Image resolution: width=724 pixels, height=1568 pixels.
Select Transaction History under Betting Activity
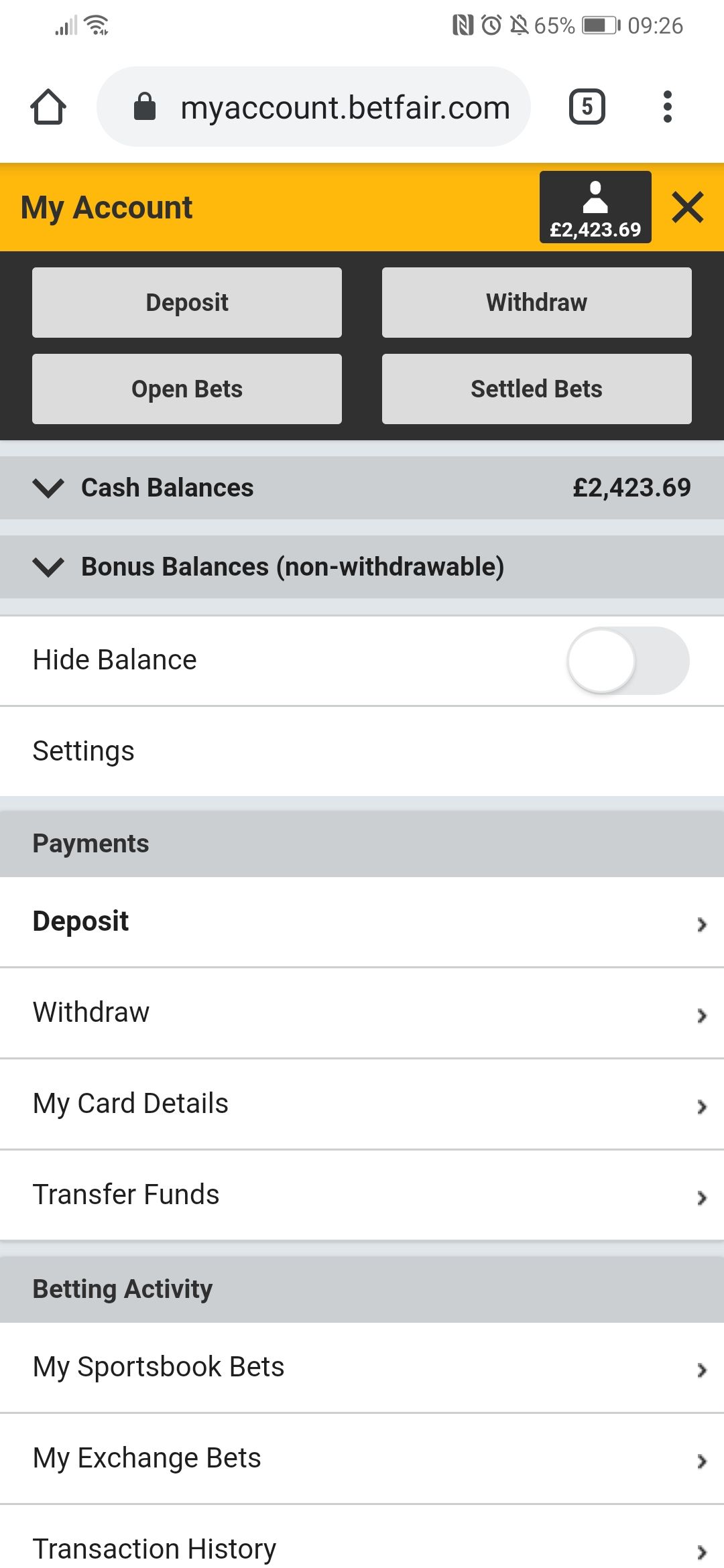[362, 1547]
